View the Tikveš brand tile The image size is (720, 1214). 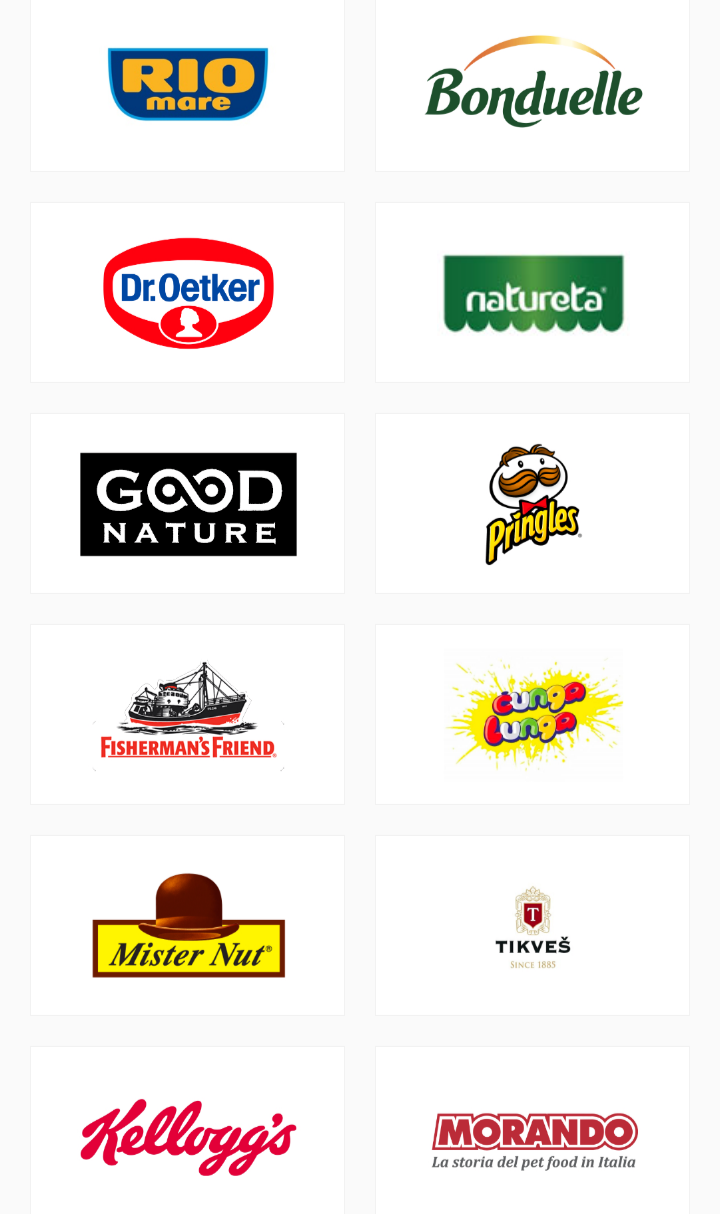point(532,926)
